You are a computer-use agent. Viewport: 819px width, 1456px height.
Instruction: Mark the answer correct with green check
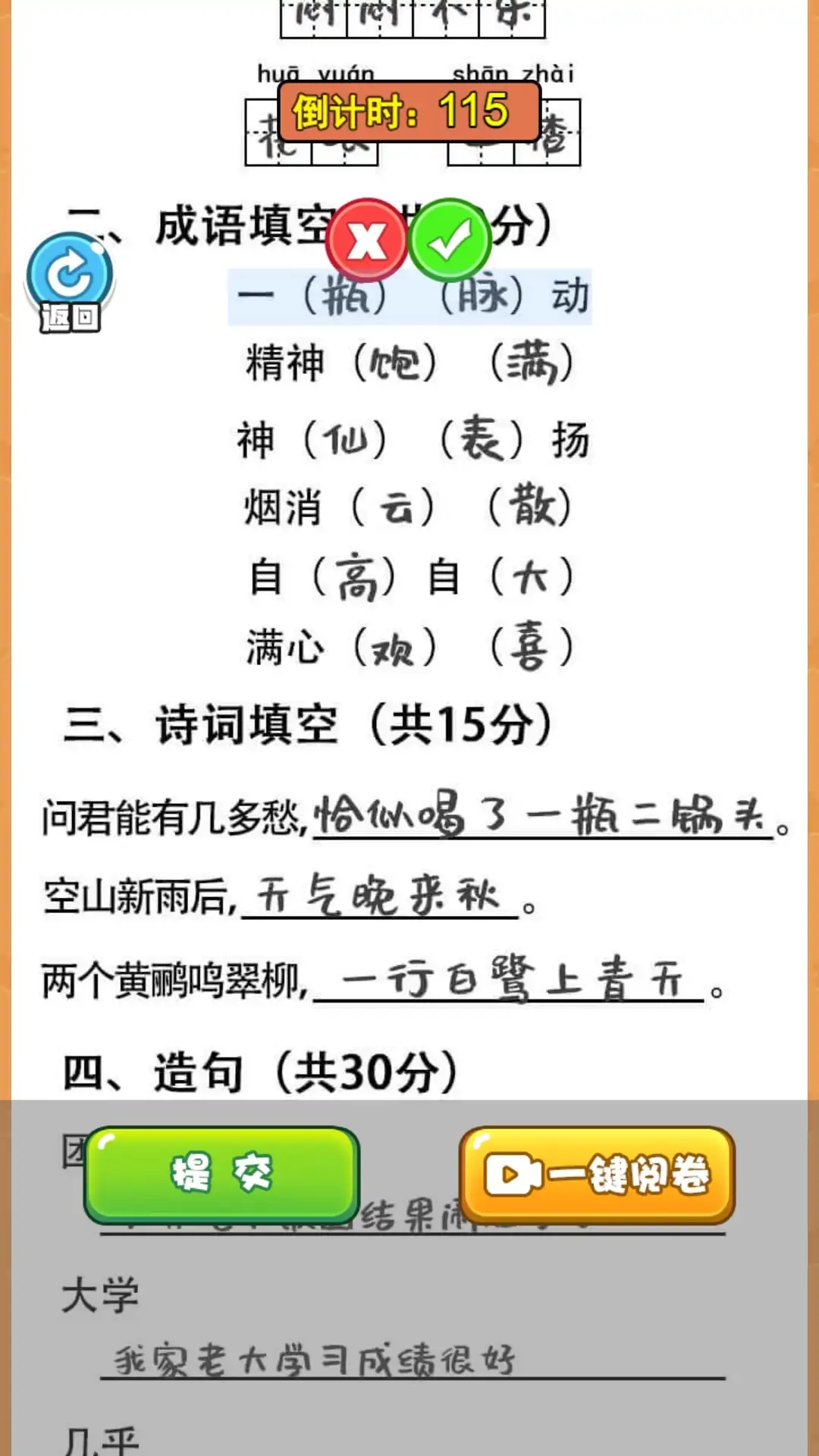pyautogui.click(x=450, y=241)
